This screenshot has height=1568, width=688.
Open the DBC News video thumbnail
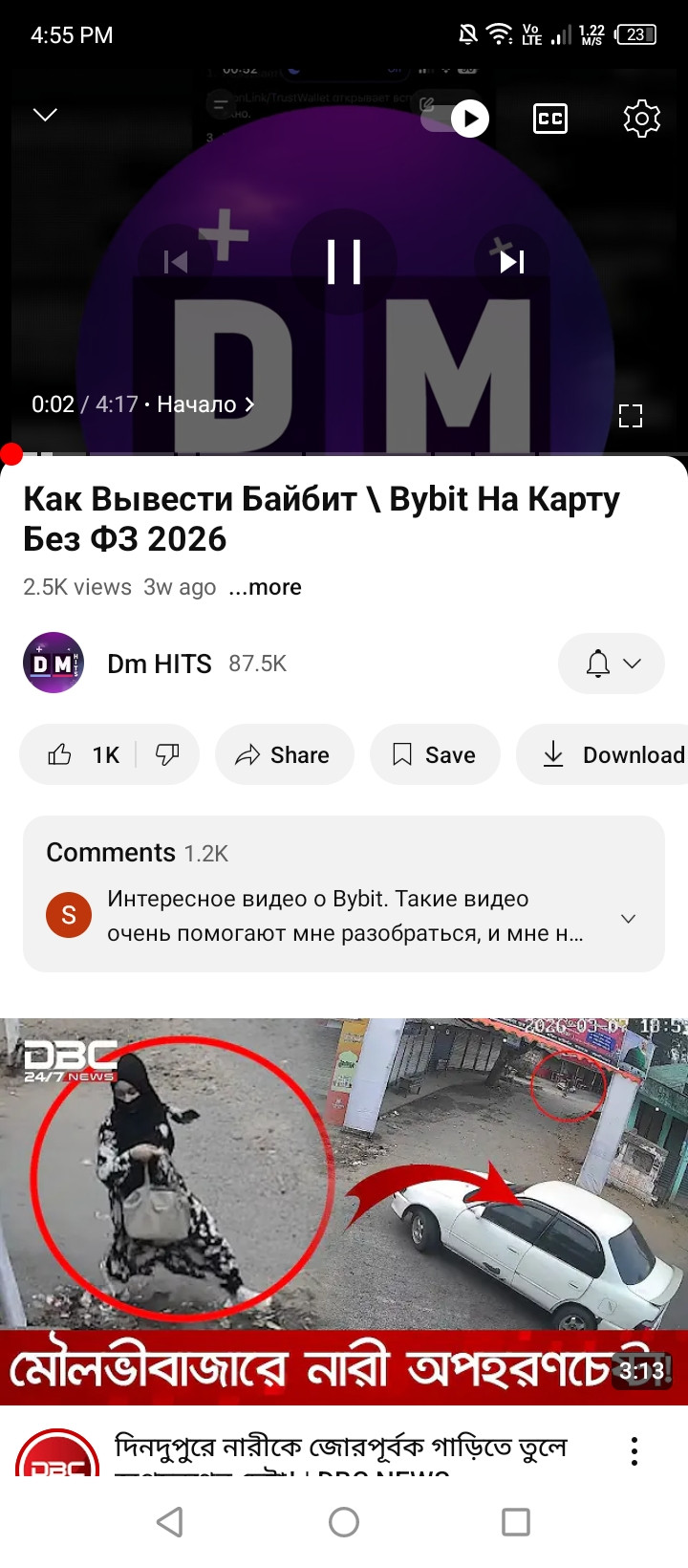click(344, 1209)
